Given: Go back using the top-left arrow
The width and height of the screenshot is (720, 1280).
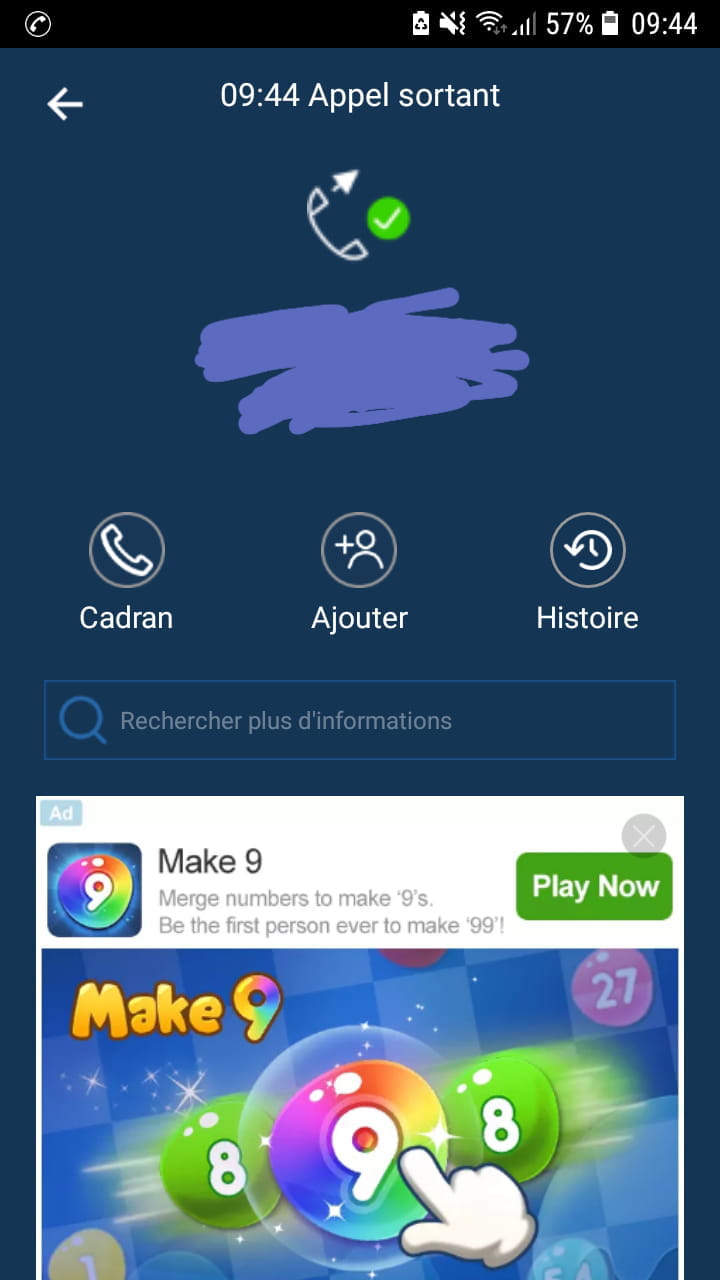Looking at the screenshot, I should 65,103.
